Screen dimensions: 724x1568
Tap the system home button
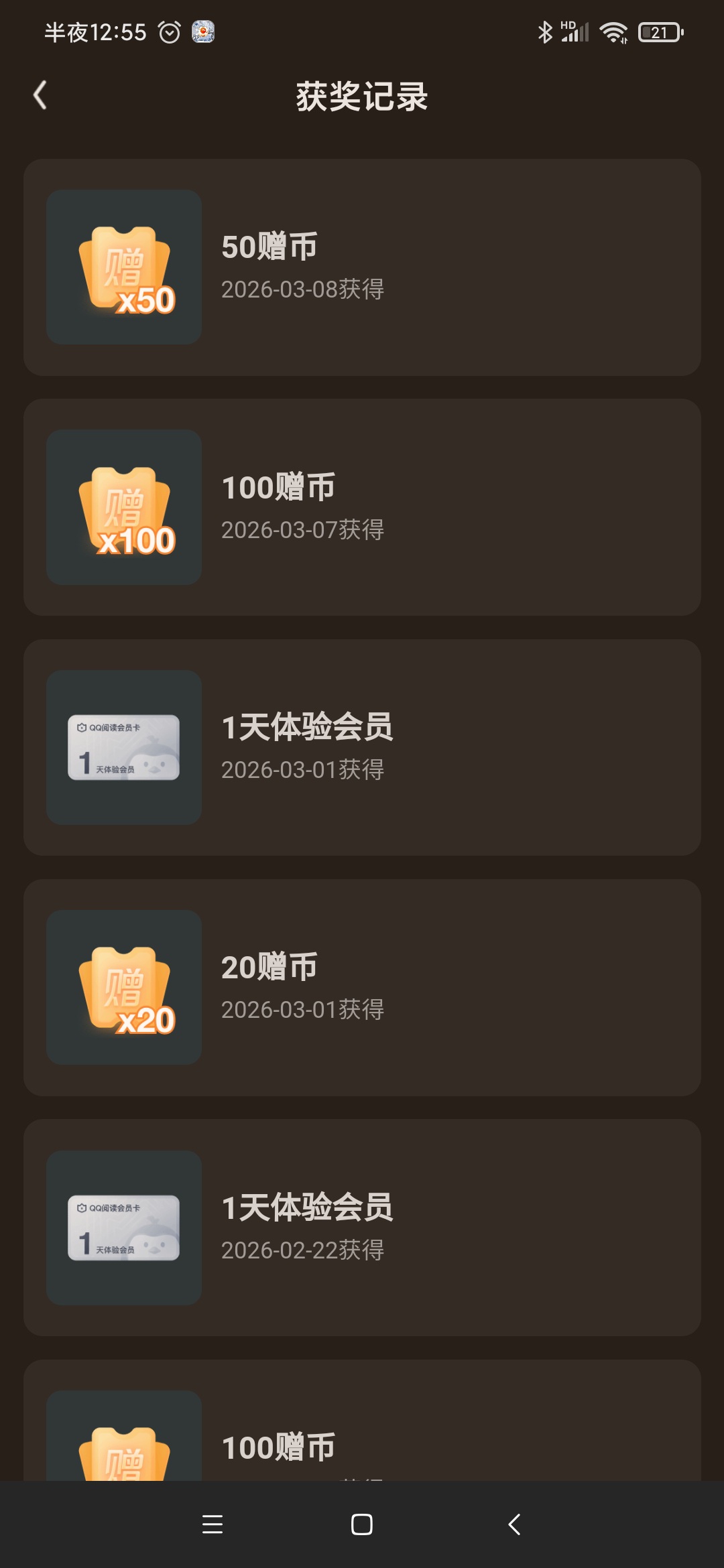click(362, 1524)
